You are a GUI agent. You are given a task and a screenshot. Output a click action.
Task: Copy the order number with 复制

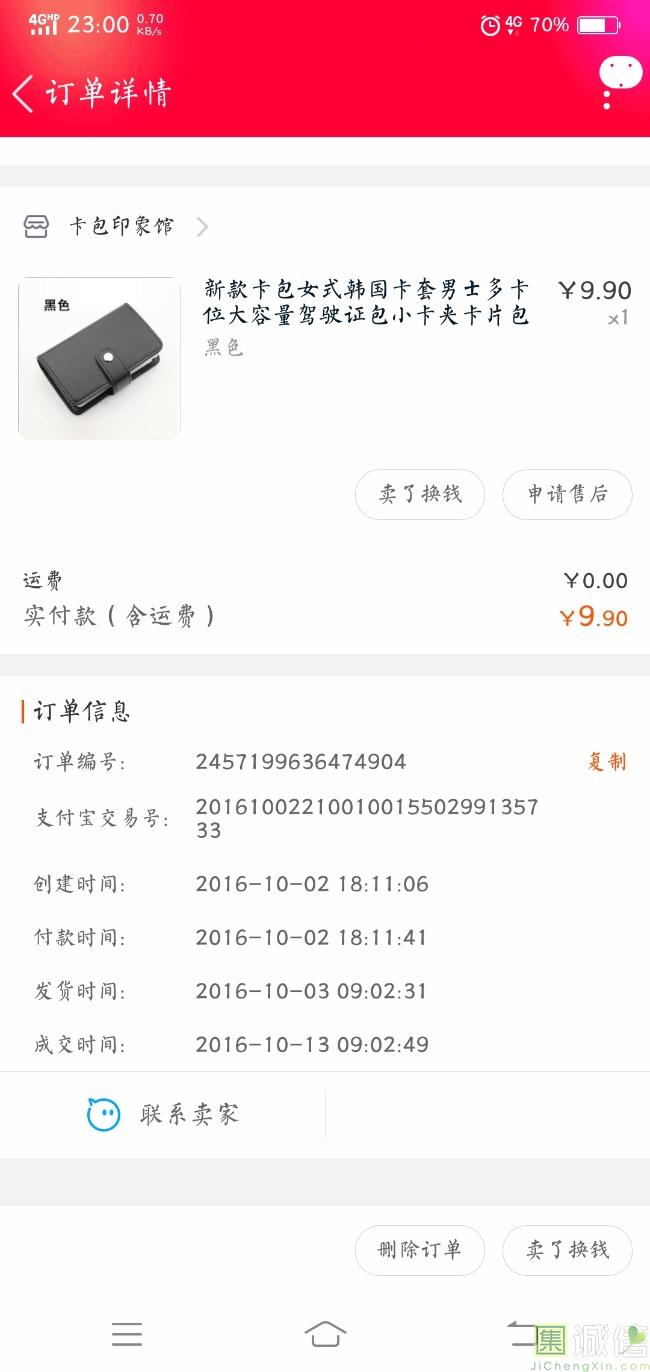tap(606, 762)
